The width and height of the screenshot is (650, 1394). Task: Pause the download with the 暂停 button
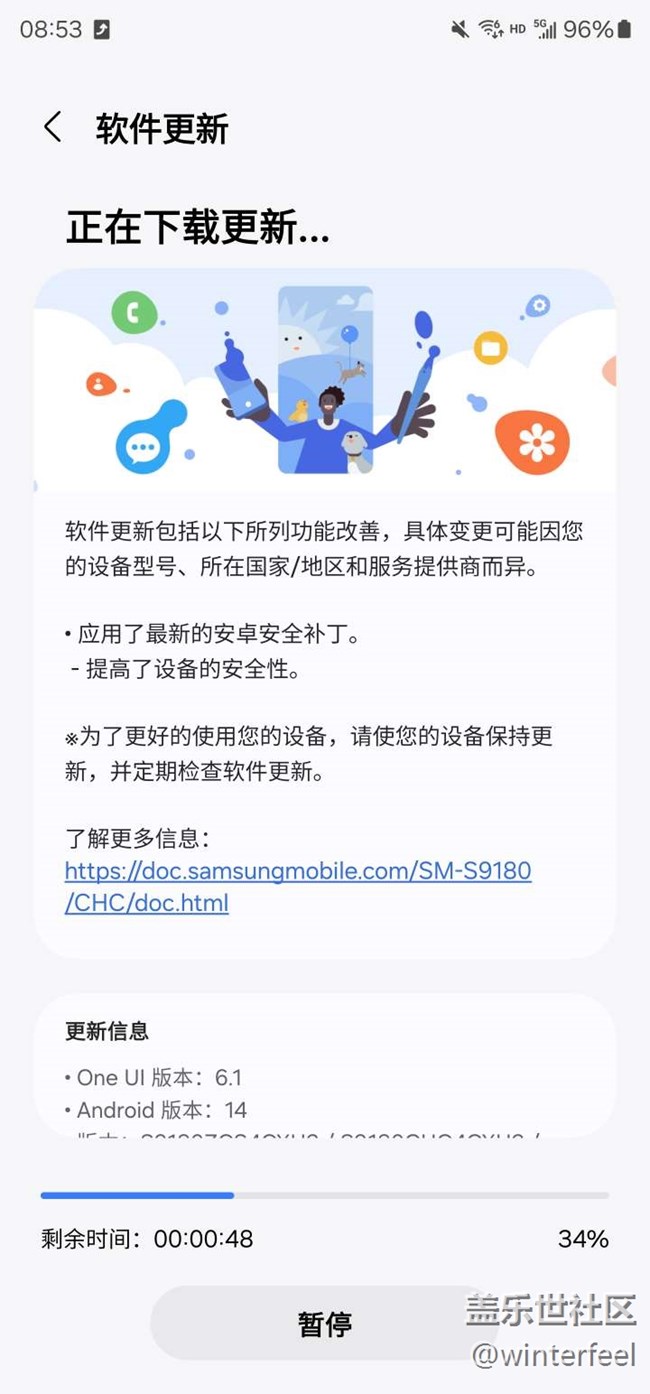[324, 1323]
